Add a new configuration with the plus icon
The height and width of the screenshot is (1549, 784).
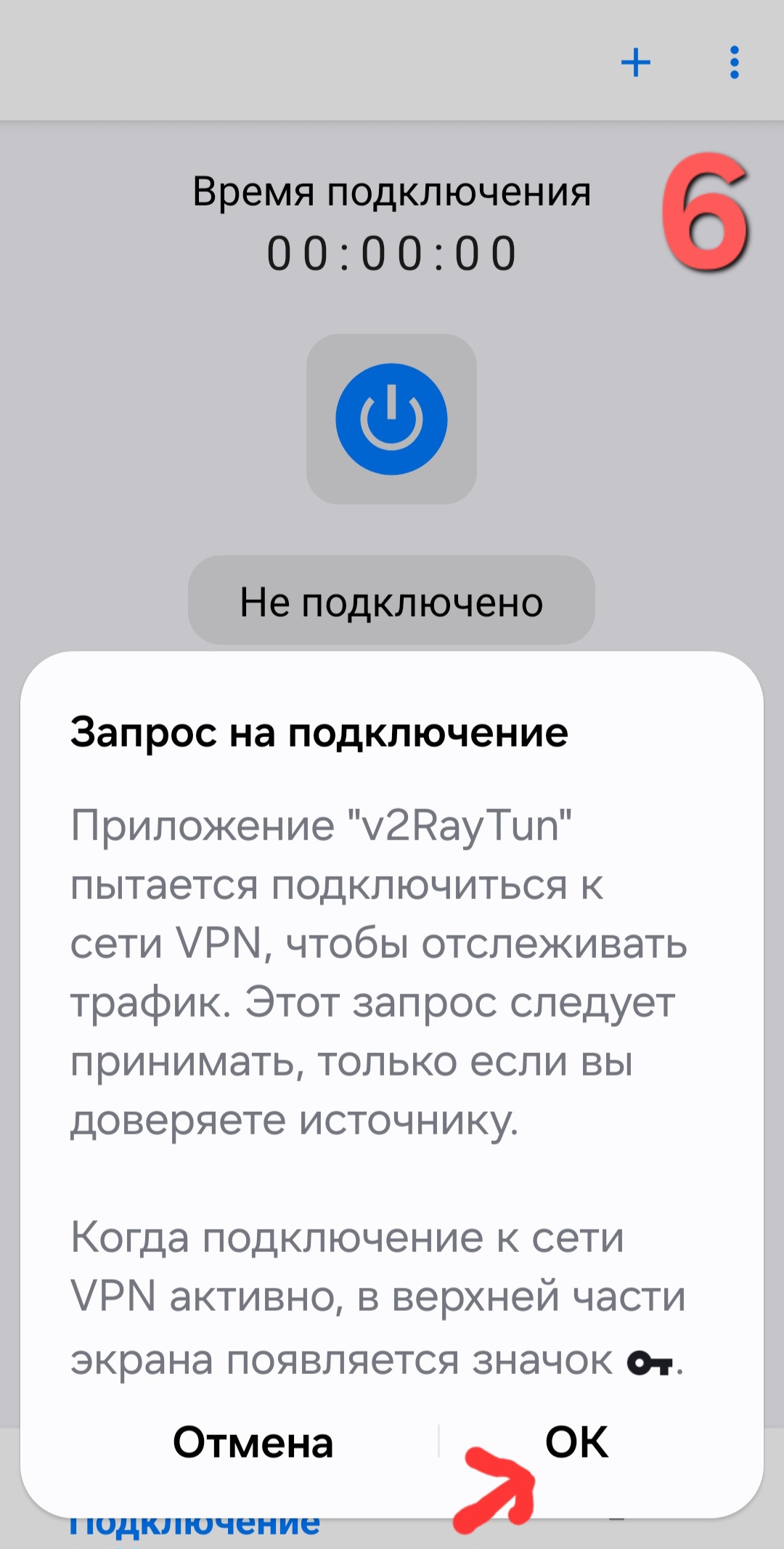pos(636,62)
